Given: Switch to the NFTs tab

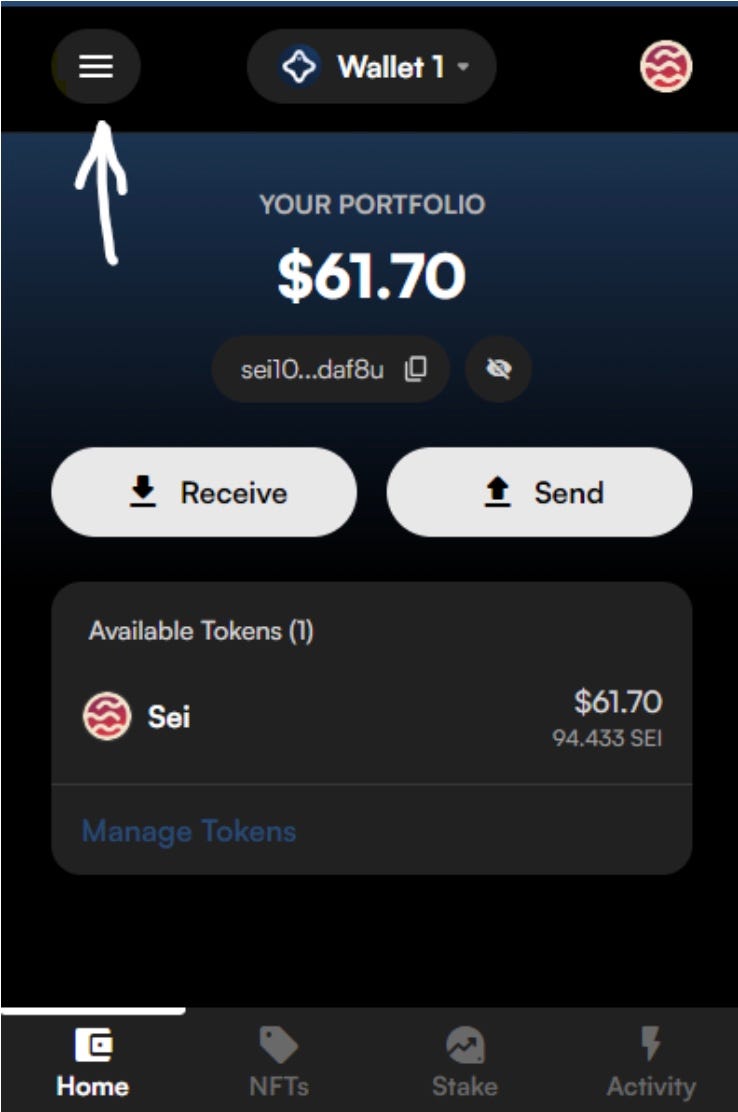Looking at the screenshot, I should tap(278, 1064).
